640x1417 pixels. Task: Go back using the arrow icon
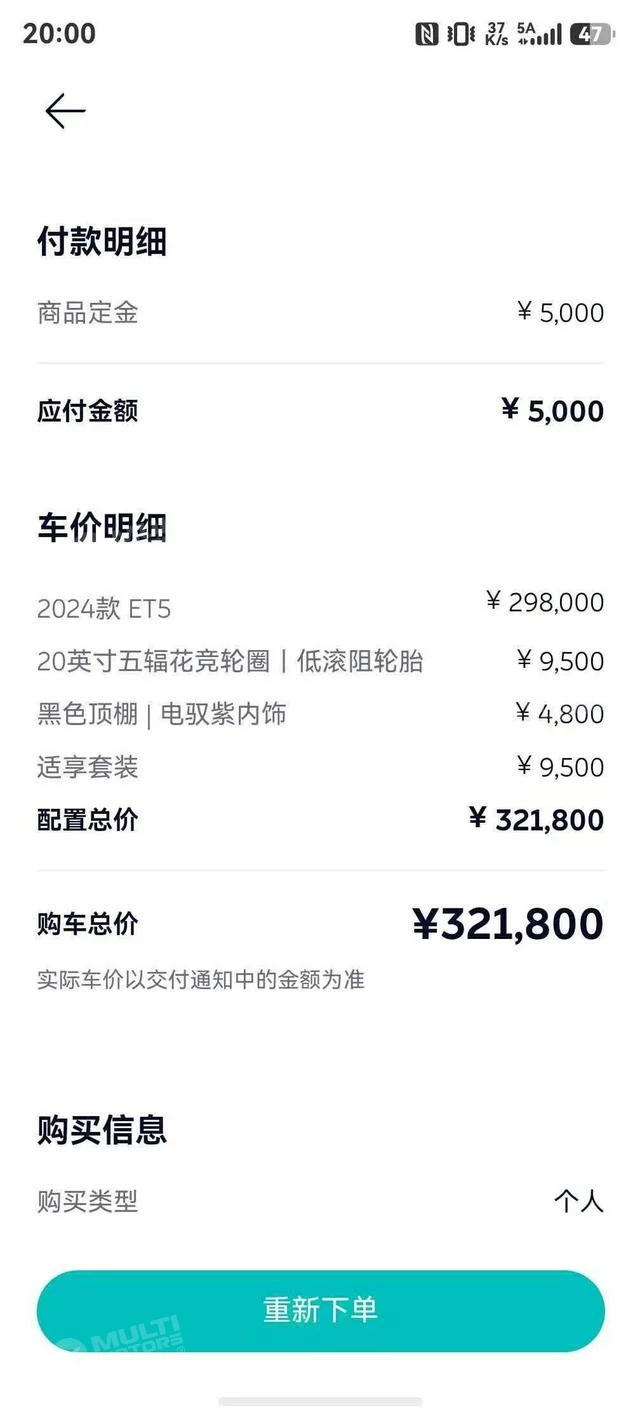pyautogui.click(x=65, y=110)
